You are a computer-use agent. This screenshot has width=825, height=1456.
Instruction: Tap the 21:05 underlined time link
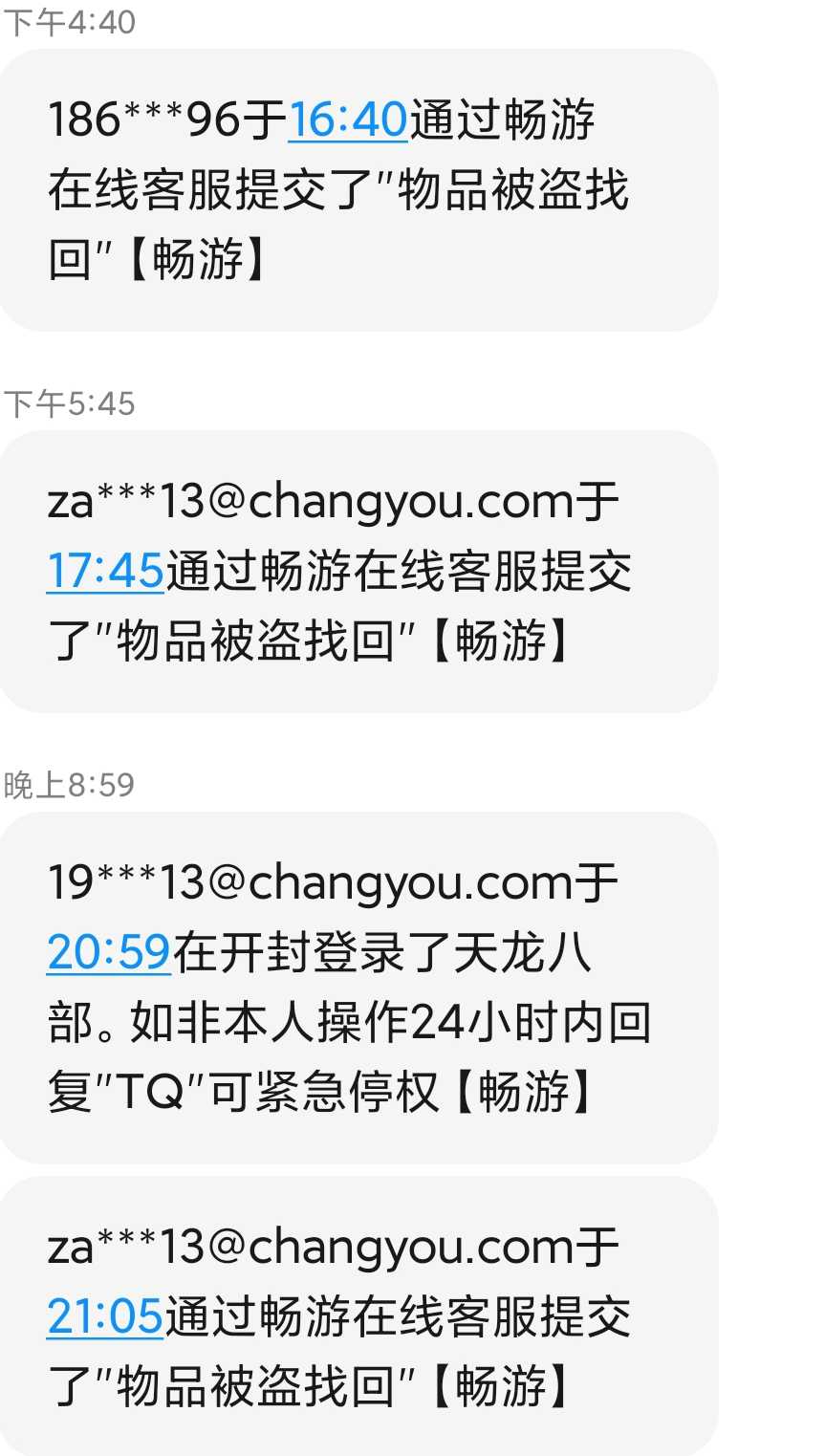(x=105, y=1316)
